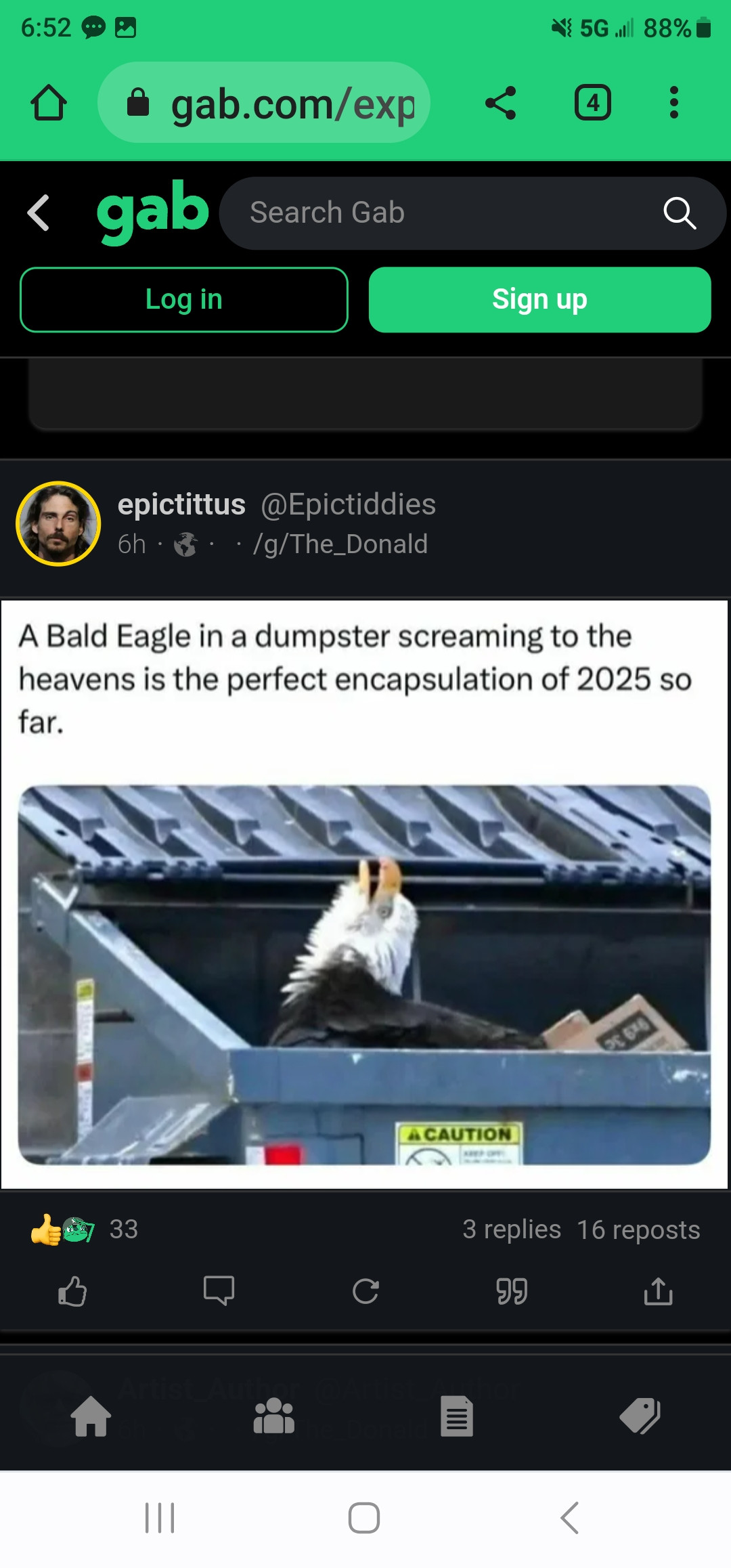The height and width of the screenshot is (1568, 731).
Task: Like epictittus's post
Action: (72, 1291)
